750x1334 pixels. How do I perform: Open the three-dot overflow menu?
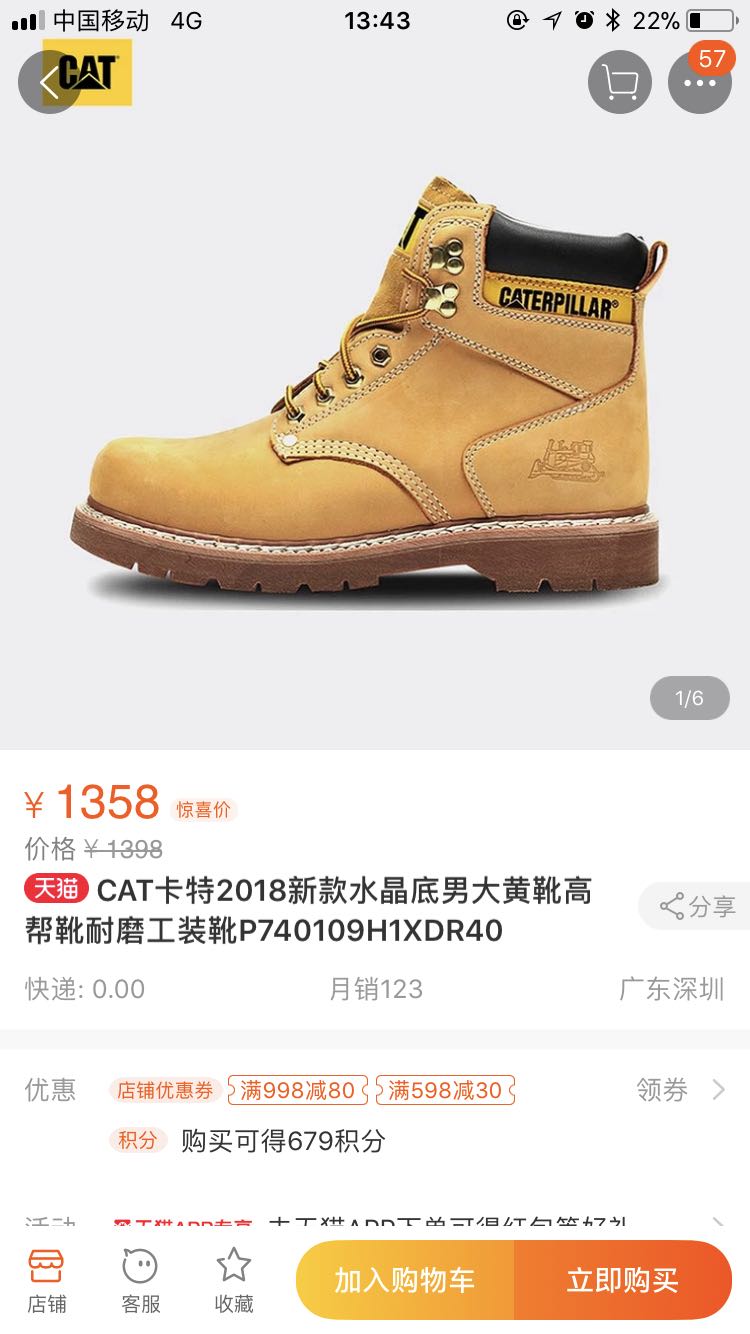(x=700, y=81)
